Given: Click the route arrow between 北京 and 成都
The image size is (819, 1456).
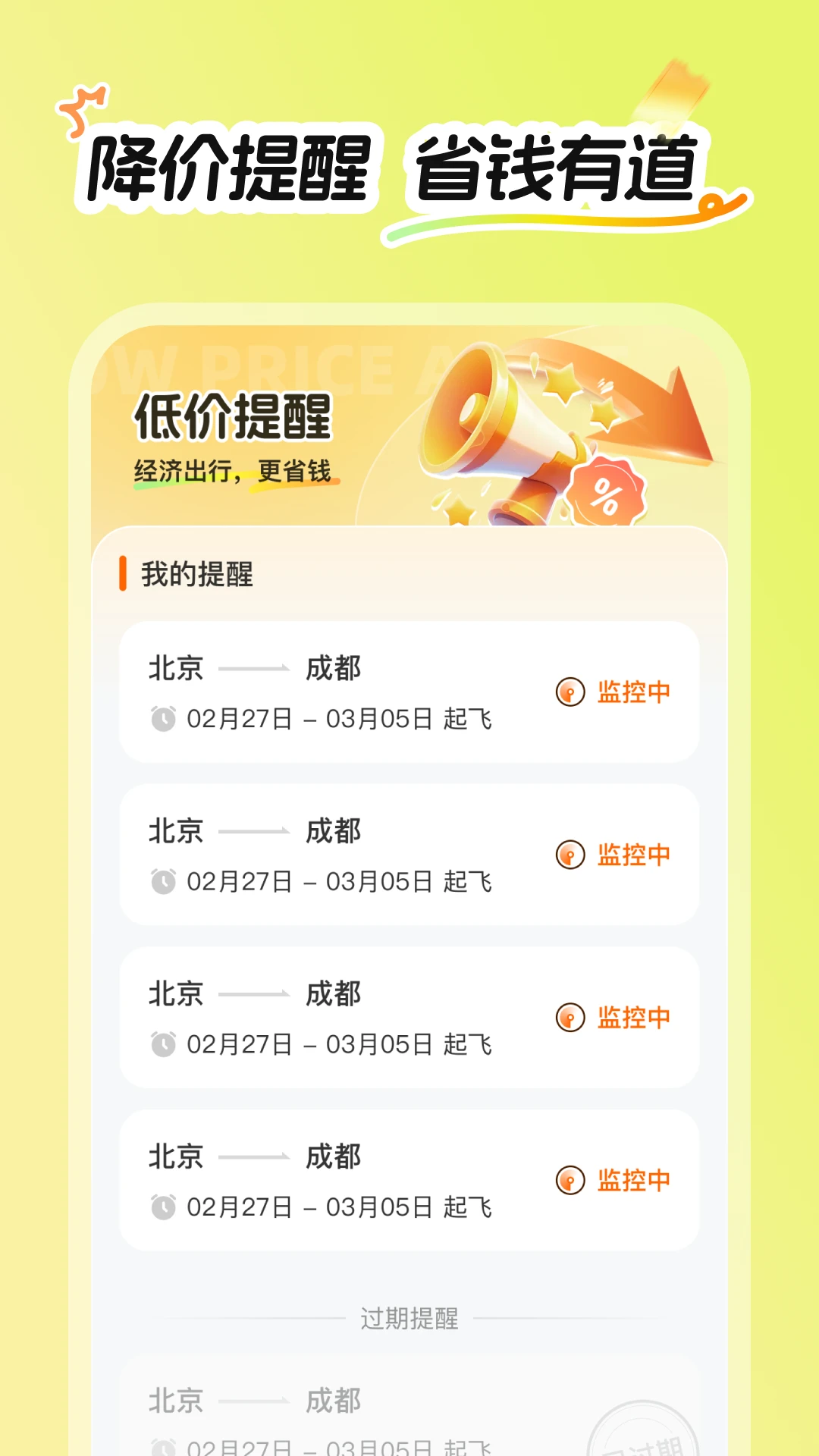Looking at the screenshot, I should 254,668.
